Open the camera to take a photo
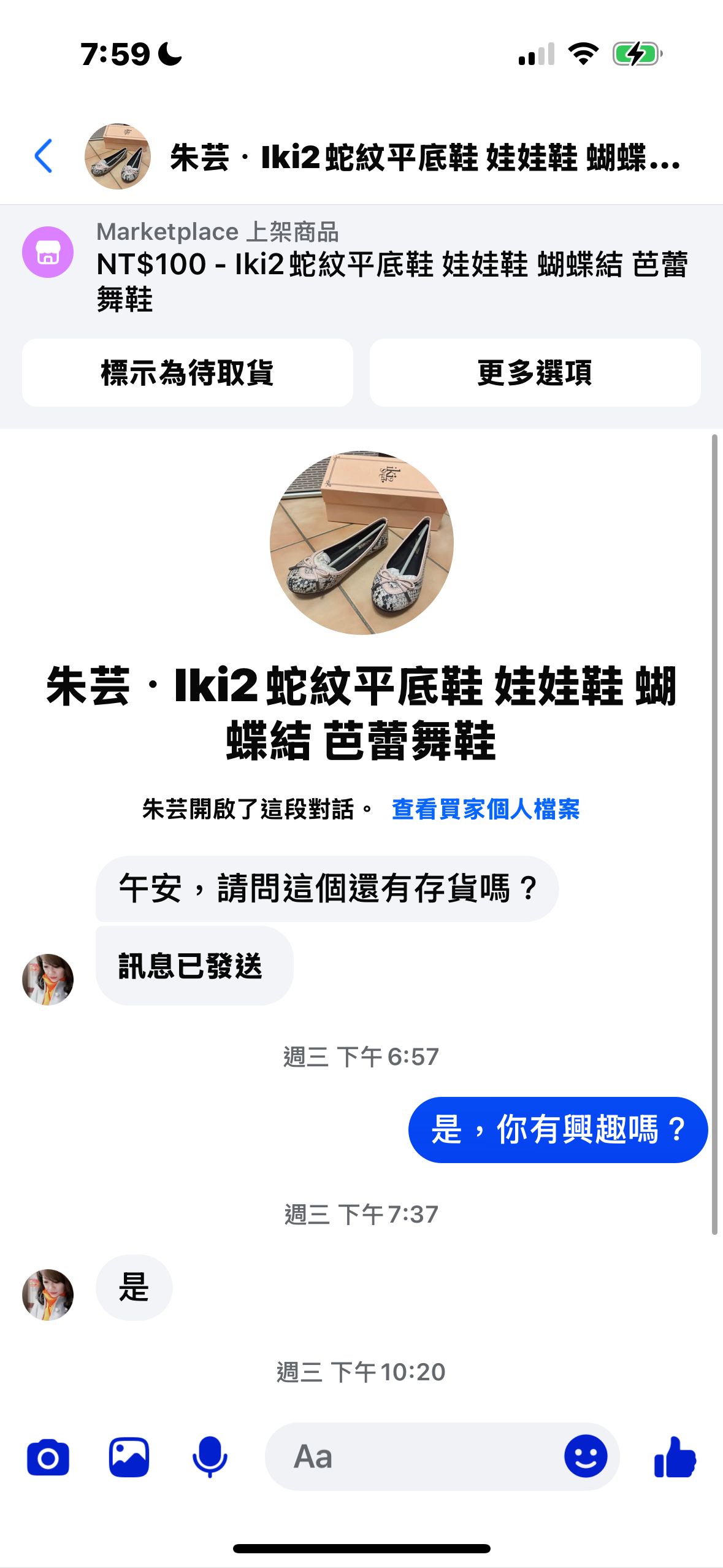 point(48,1458)
